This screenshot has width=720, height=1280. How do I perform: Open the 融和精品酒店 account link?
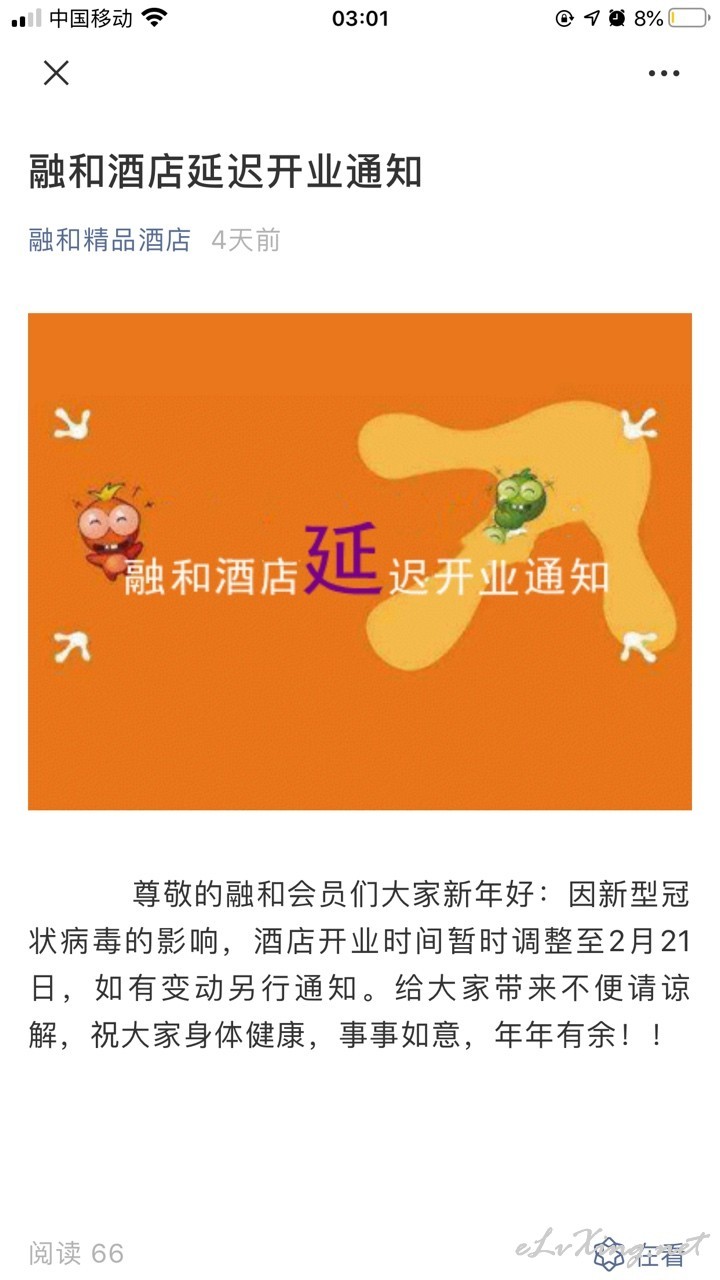pyautogui.click(x=110, y=240)
